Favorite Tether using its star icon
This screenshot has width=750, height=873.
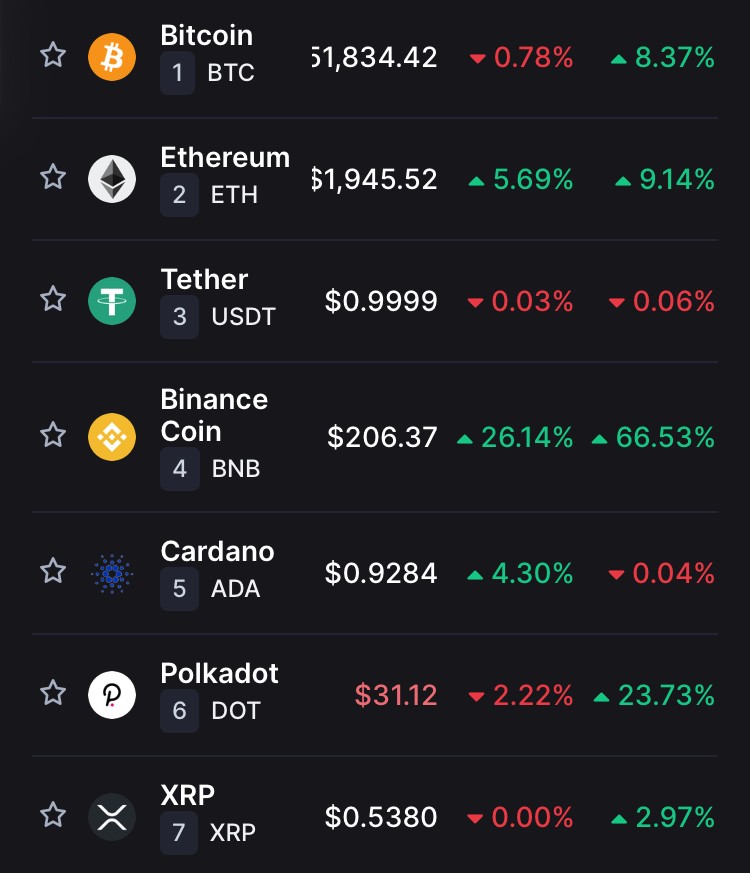tap(53, 298)
